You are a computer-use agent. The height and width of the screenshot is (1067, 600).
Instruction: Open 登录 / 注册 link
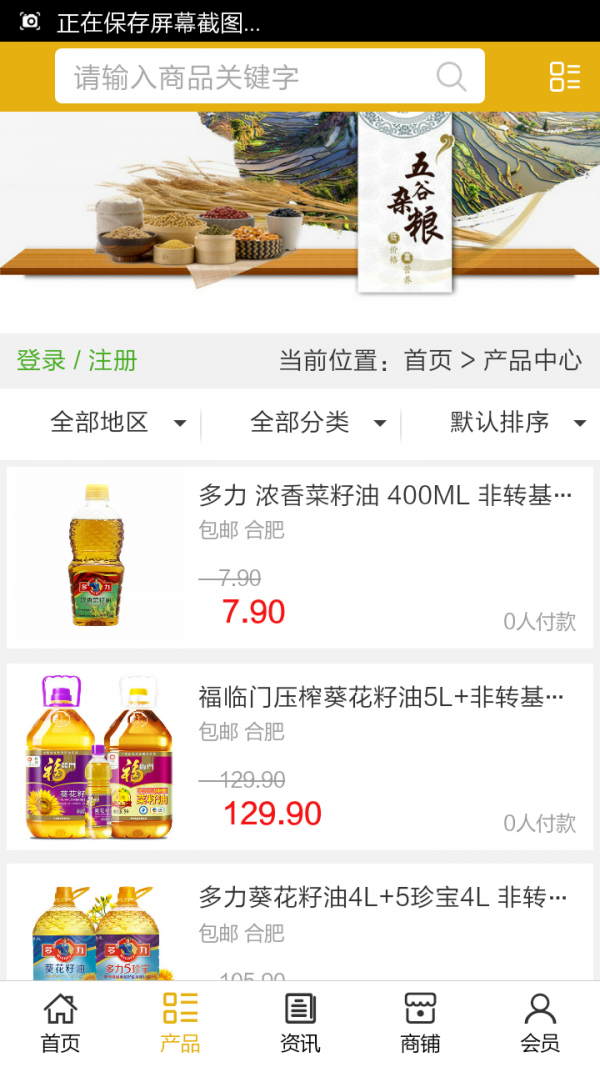coord(77,361)
